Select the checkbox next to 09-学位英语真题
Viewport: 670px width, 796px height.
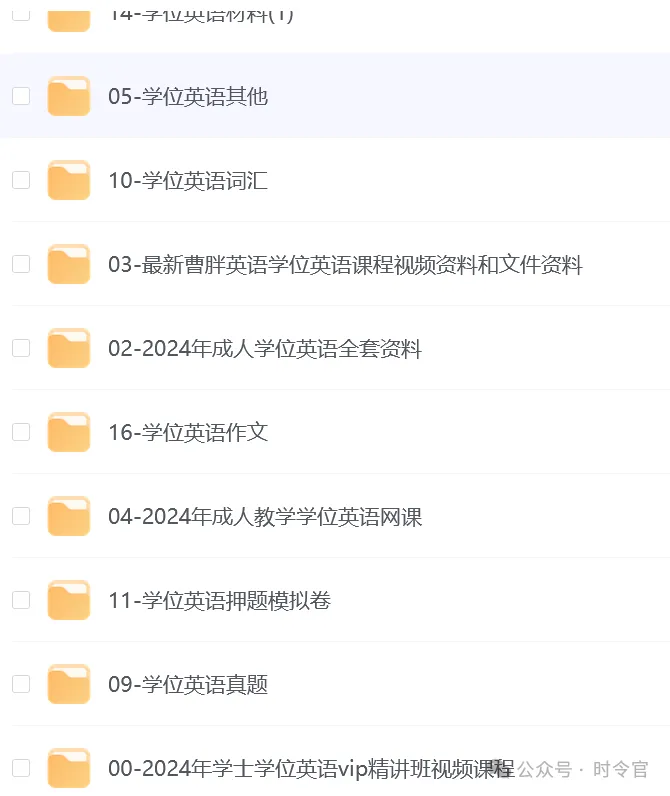coord(21,684)
